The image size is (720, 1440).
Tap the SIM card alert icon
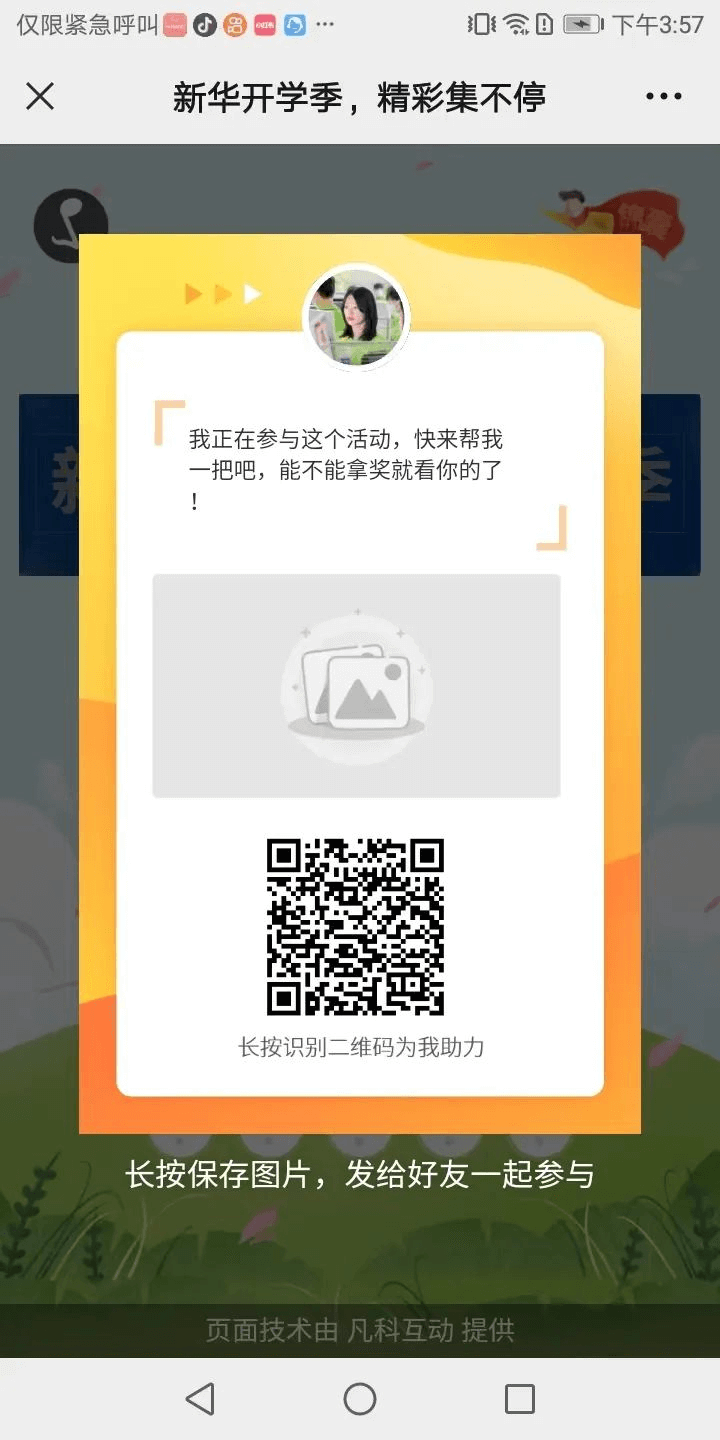click(x=545, y=24)
